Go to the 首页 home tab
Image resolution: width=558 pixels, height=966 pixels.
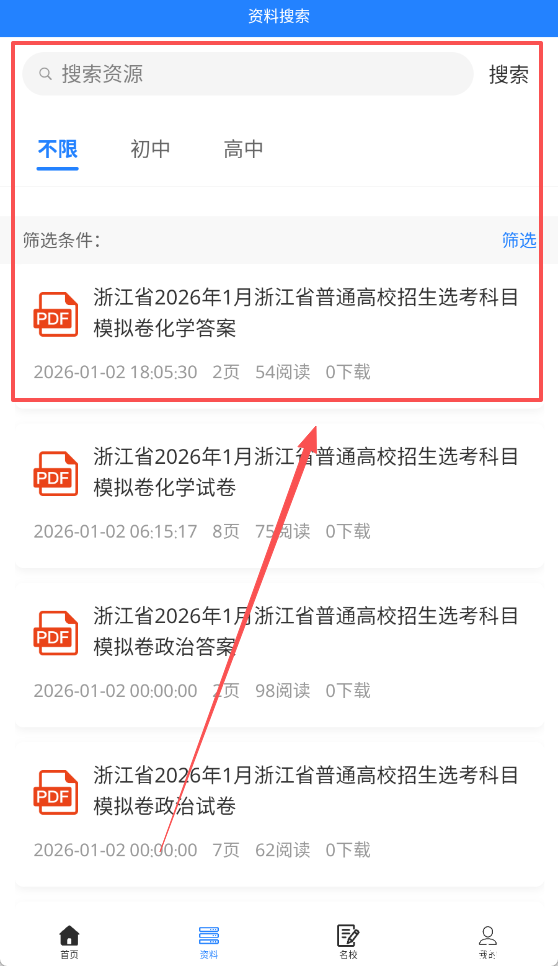(69, 942)
